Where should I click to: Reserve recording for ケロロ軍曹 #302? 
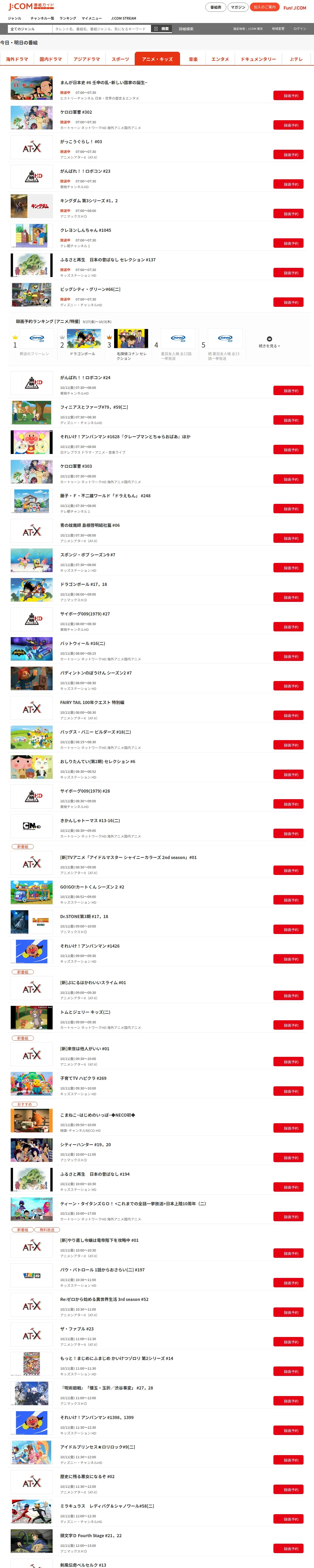coord(288,125)
